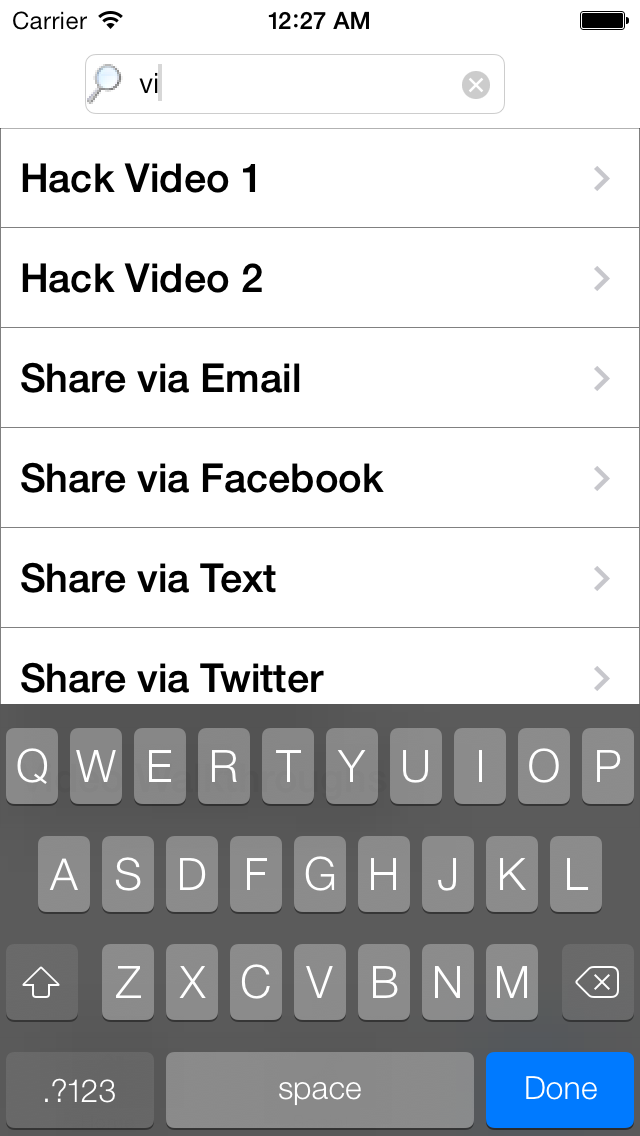Choose Share via Twitter
The height and width of the screenshot is (1136, 640).
(320, 667)
